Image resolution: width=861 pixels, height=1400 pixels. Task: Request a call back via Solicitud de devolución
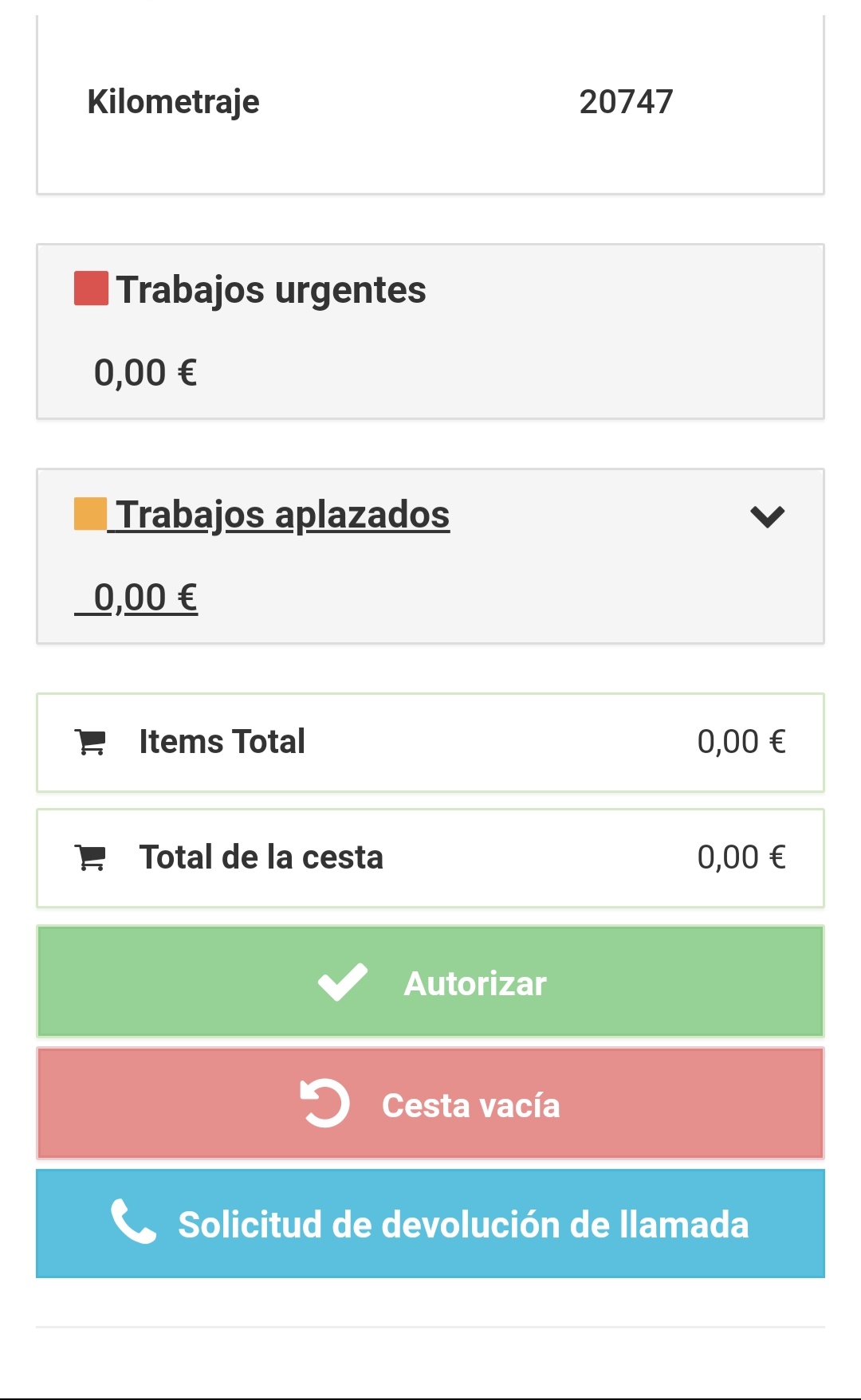(x=431, y=1224)
